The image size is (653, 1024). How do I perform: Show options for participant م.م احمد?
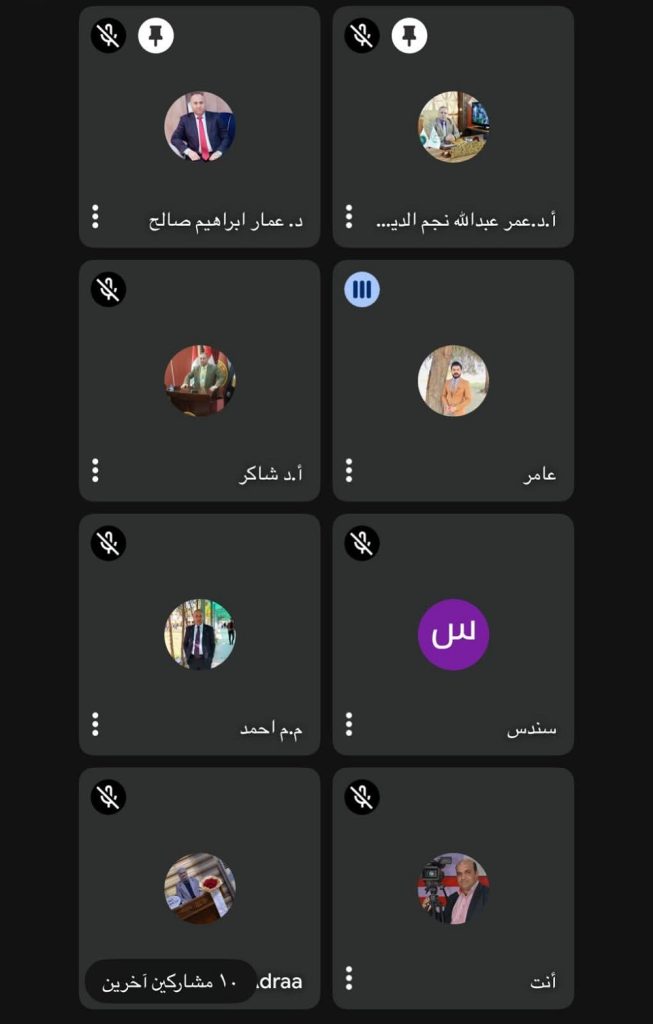95,724
